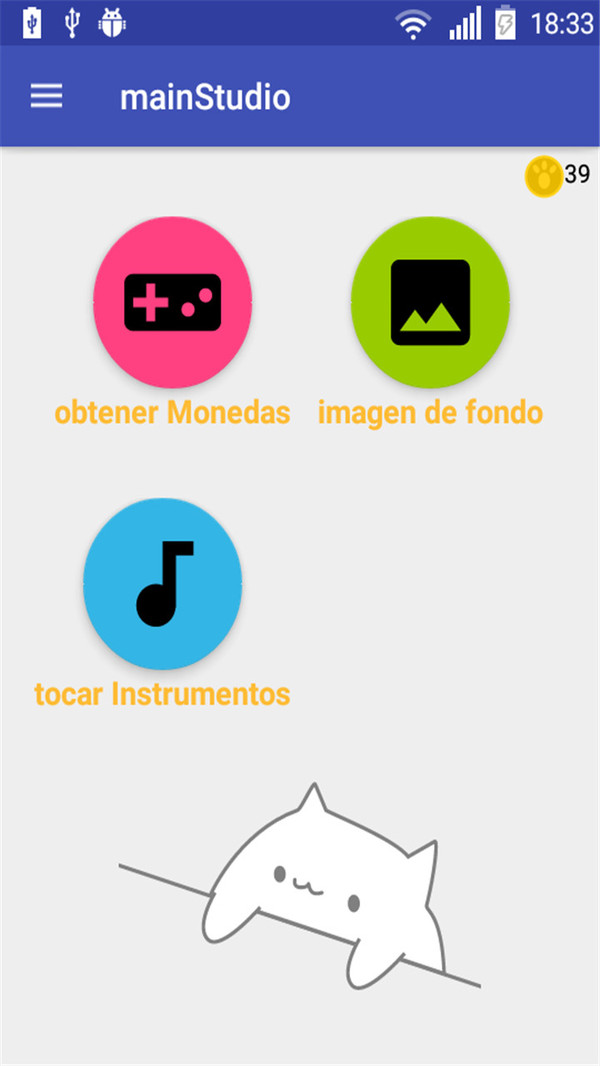Screen dimensions: 600x1066
Task: Open the pink obtener Monedas game button
Action: click(172, 302)
